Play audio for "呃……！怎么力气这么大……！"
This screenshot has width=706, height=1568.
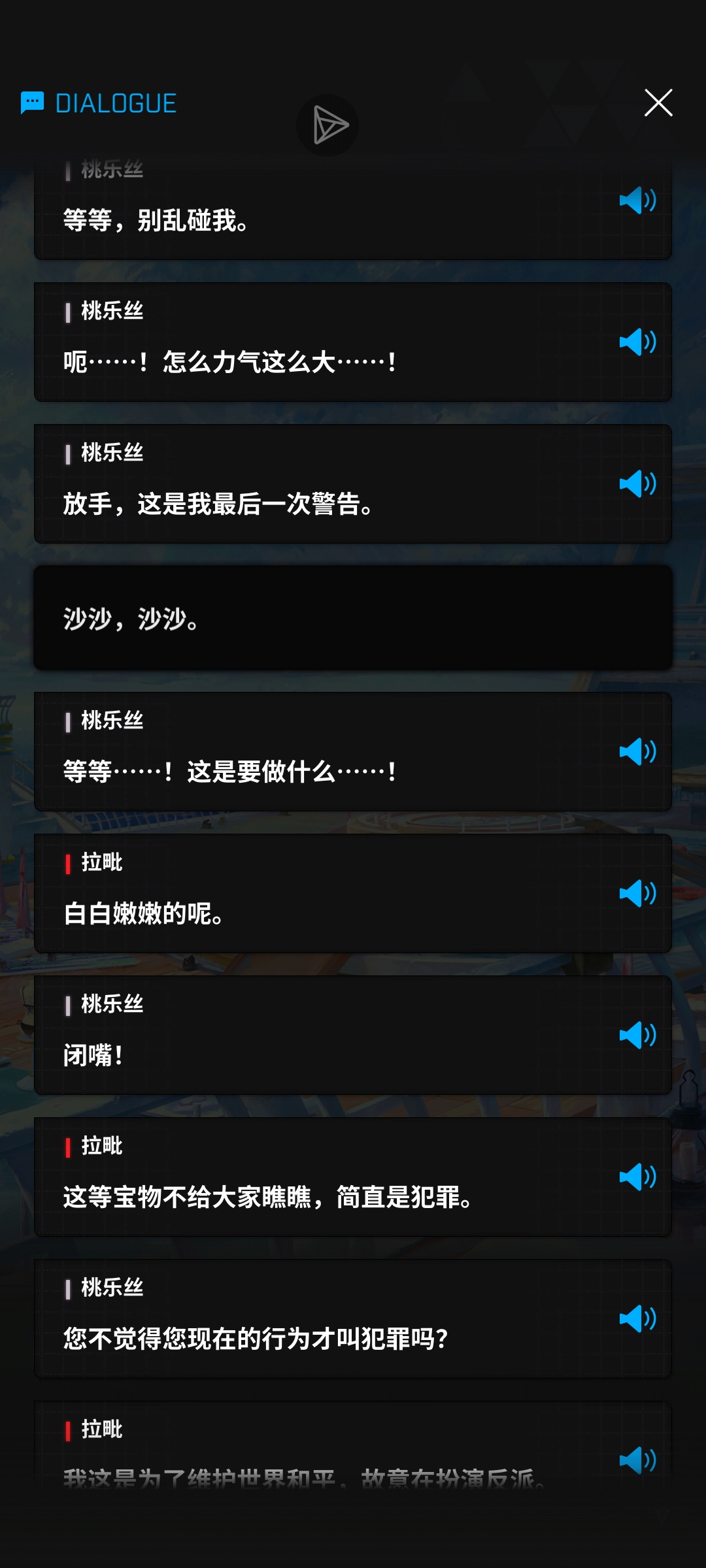[x=637, y=342]
